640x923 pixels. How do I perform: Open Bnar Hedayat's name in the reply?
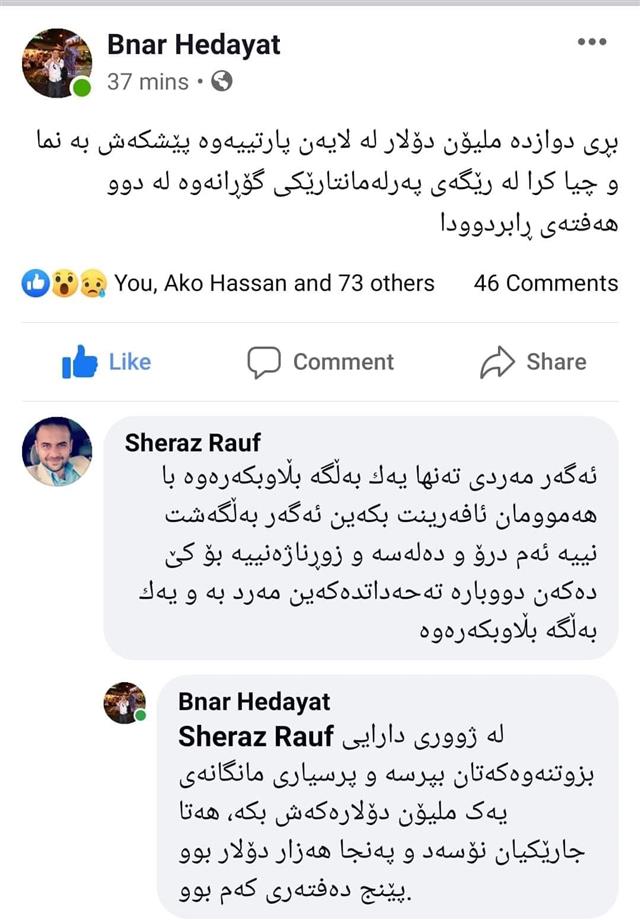coord(253,701)
